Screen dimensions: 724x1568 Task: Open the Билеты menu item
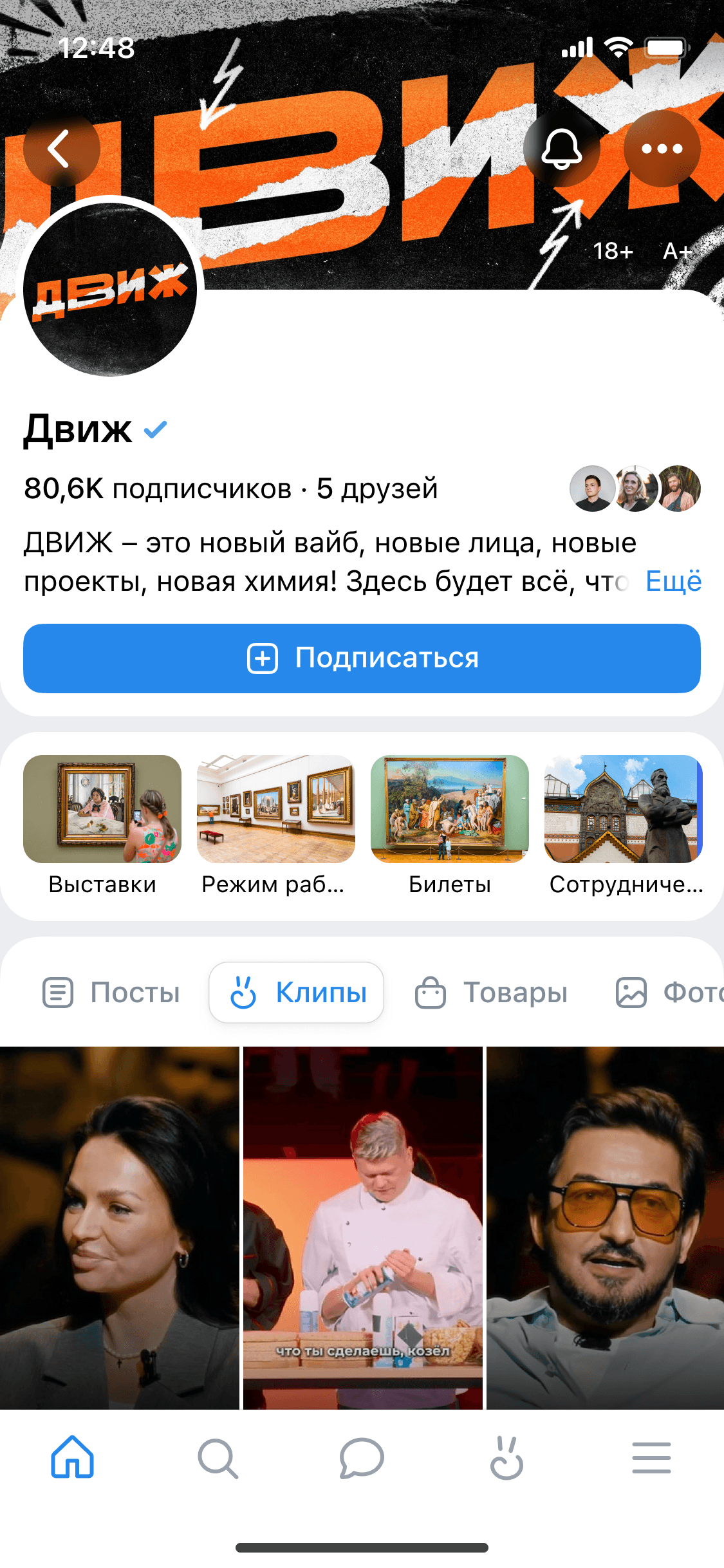(449, 823)
